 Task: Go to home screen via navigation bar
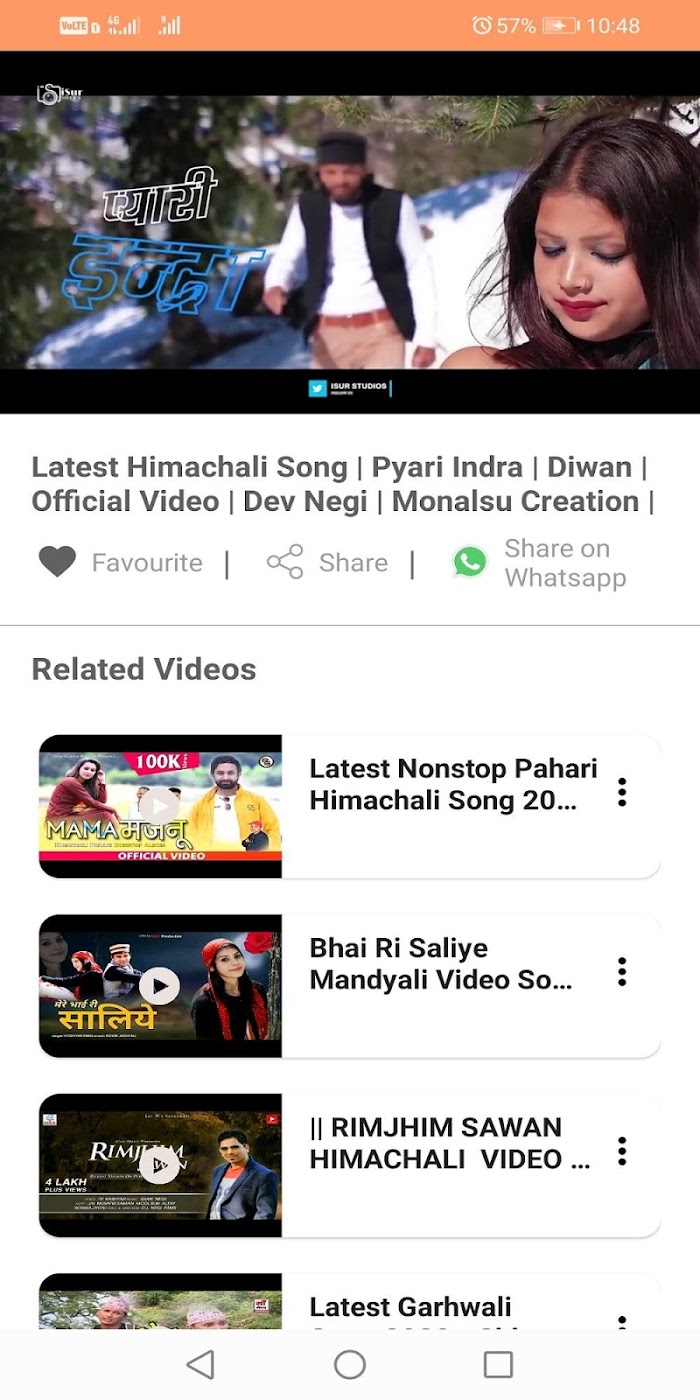tap(350, 1364)
